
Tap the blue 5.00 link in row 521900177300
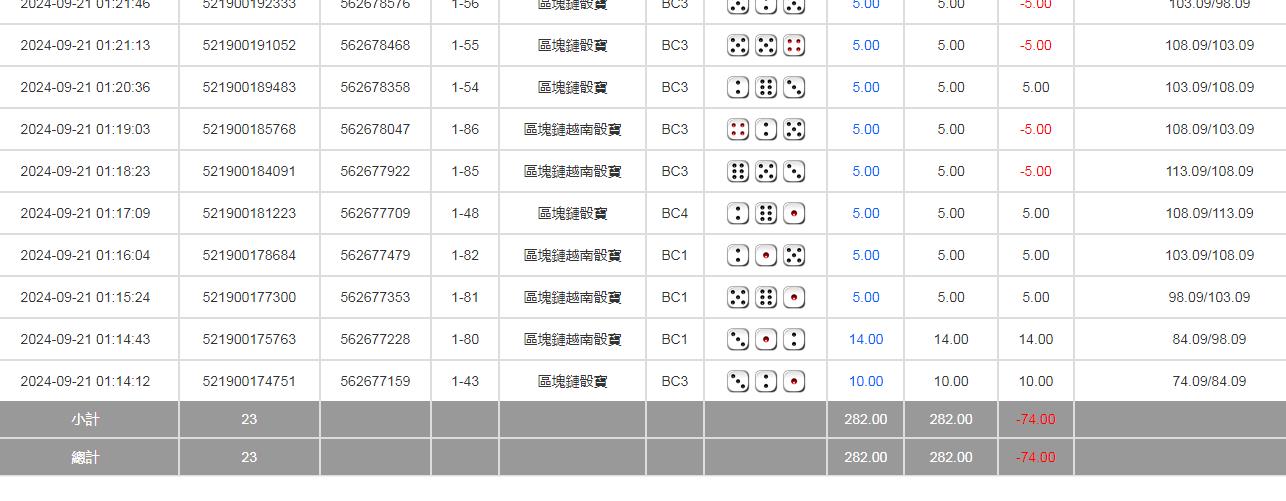coord(865,297)
